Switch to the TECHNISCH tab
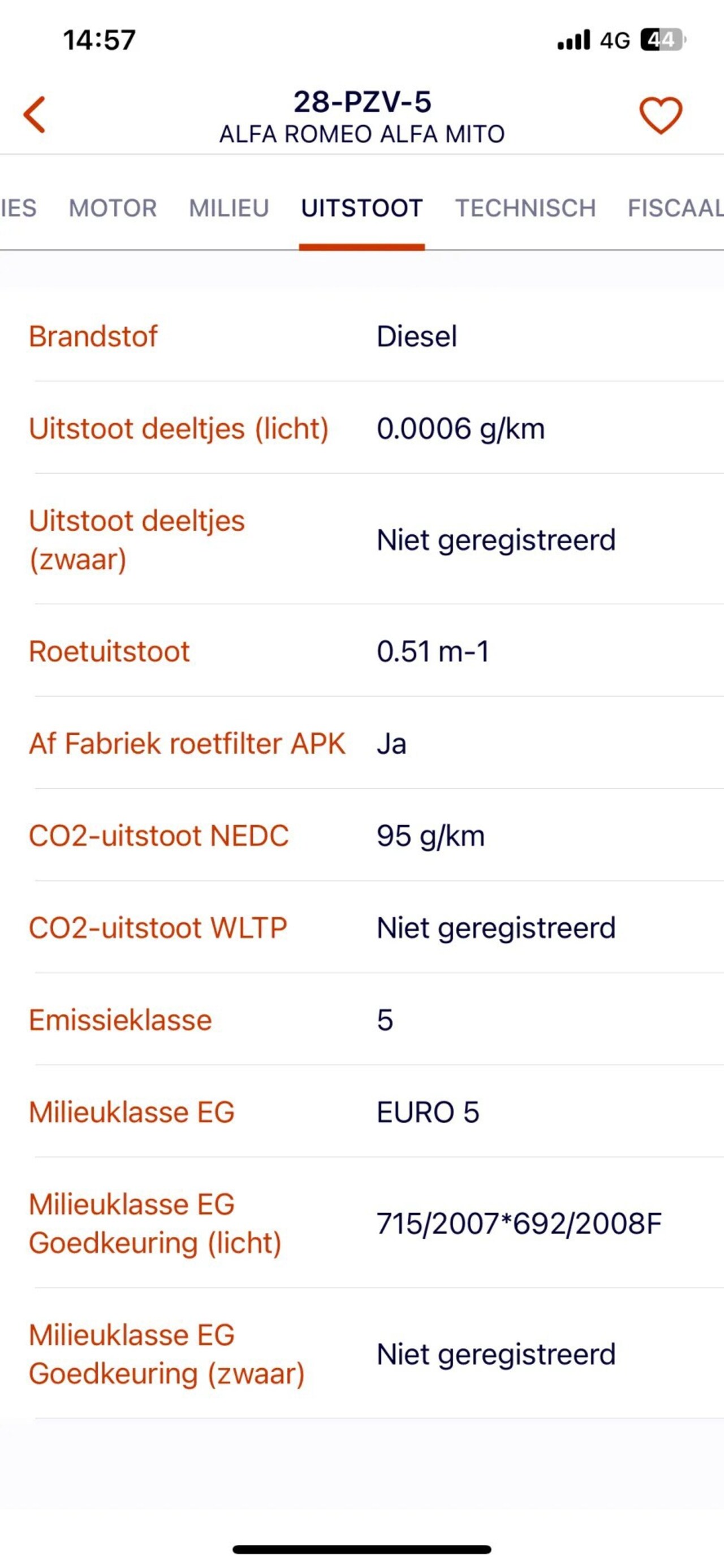Viewport: 724px width, 1568px height. 525,208
